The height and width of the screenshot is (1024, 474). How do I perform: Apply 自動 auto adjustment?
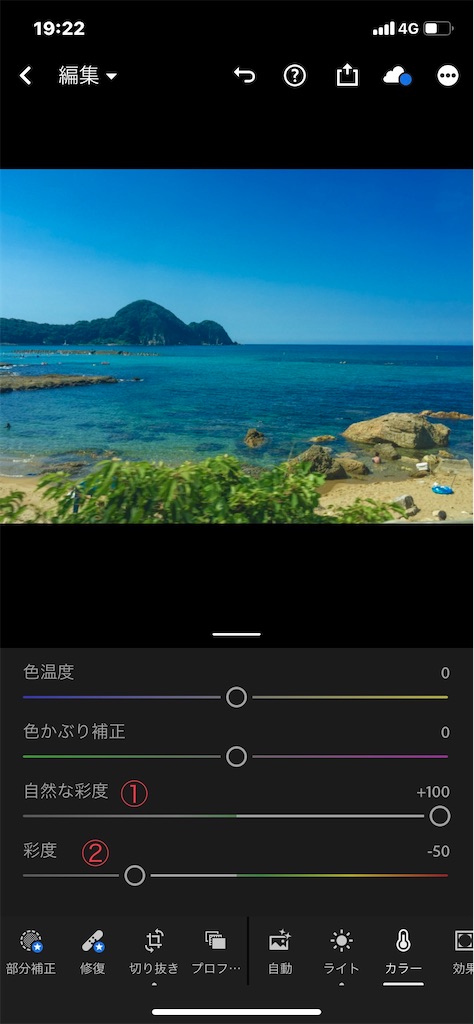(279, 952)
